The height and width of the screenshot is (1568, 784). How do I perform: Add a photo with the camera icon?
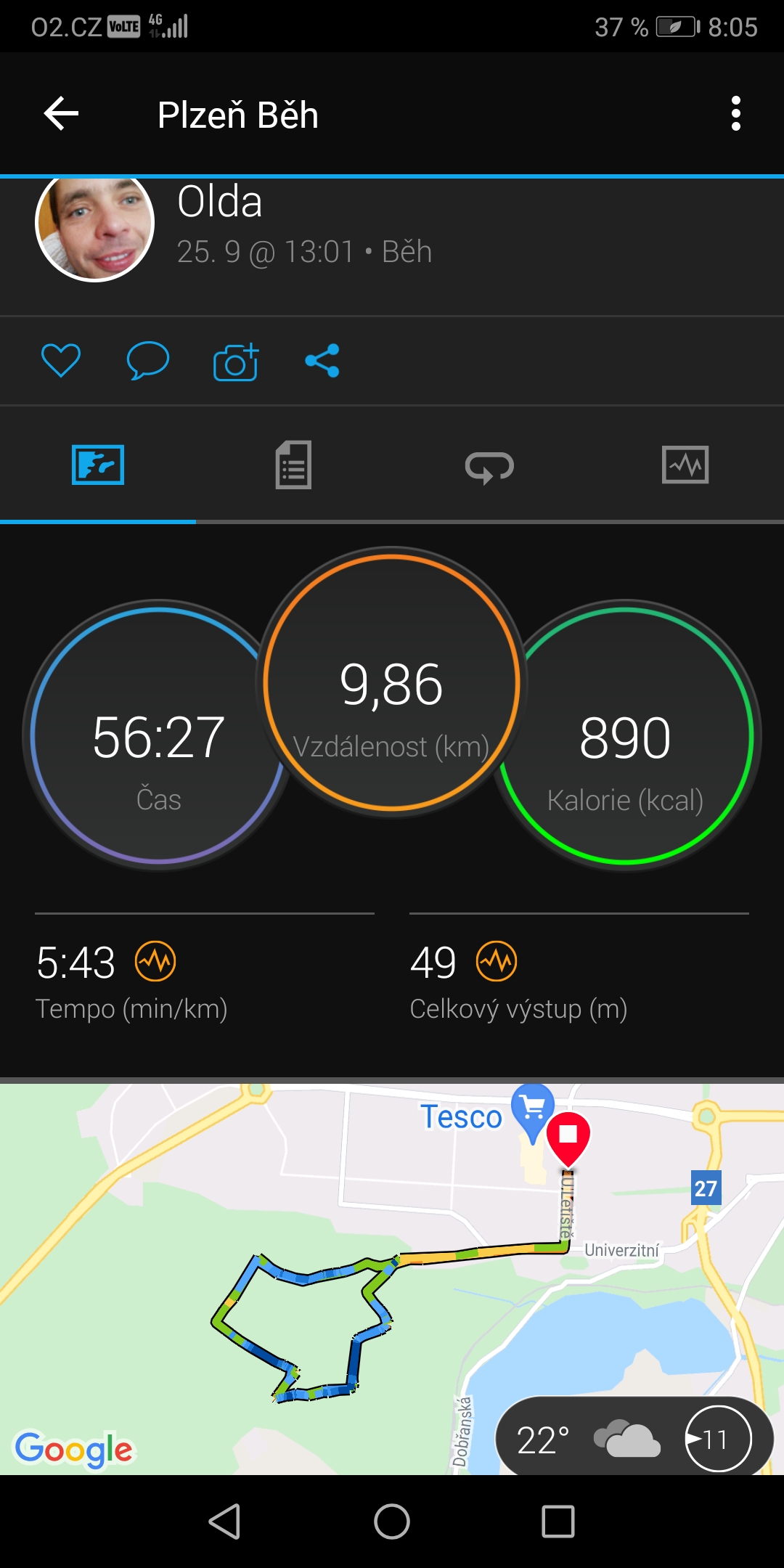(x=236, y=361)
